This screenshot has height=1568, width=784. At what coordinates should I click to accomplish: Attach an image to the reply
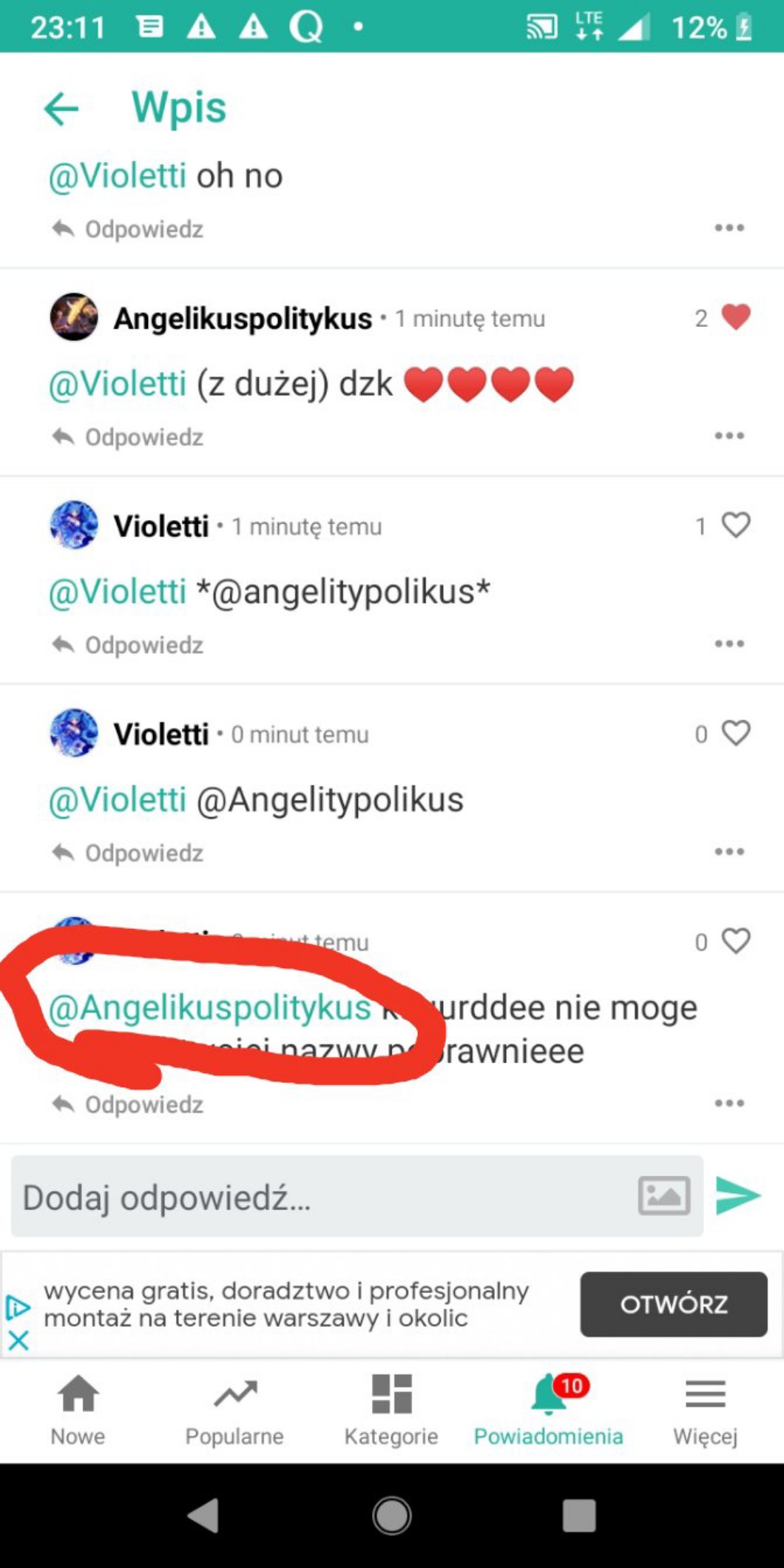tap(663, 1196)
